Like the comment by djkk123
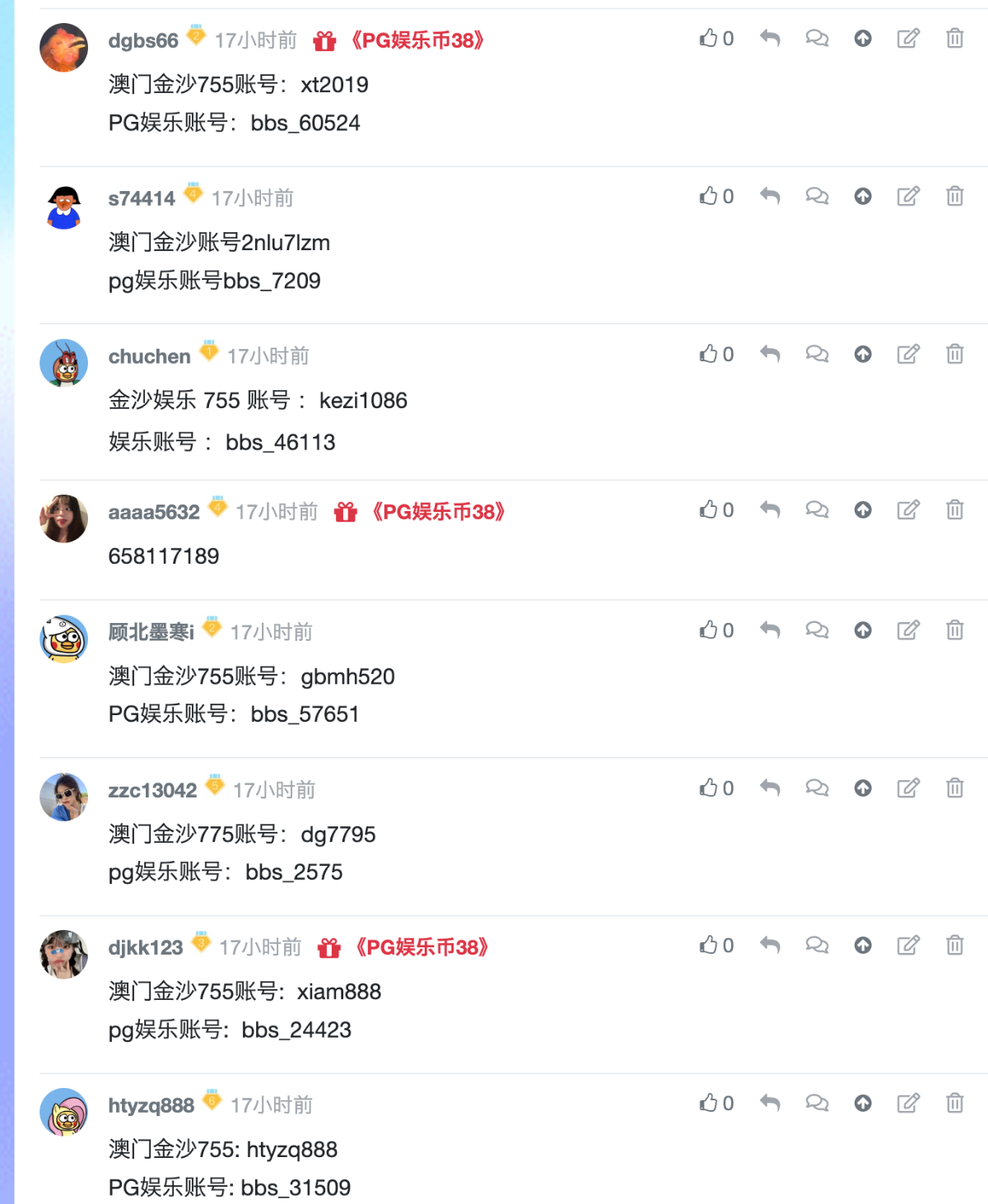The image size is (988, 1204). [x=709, y=945]
